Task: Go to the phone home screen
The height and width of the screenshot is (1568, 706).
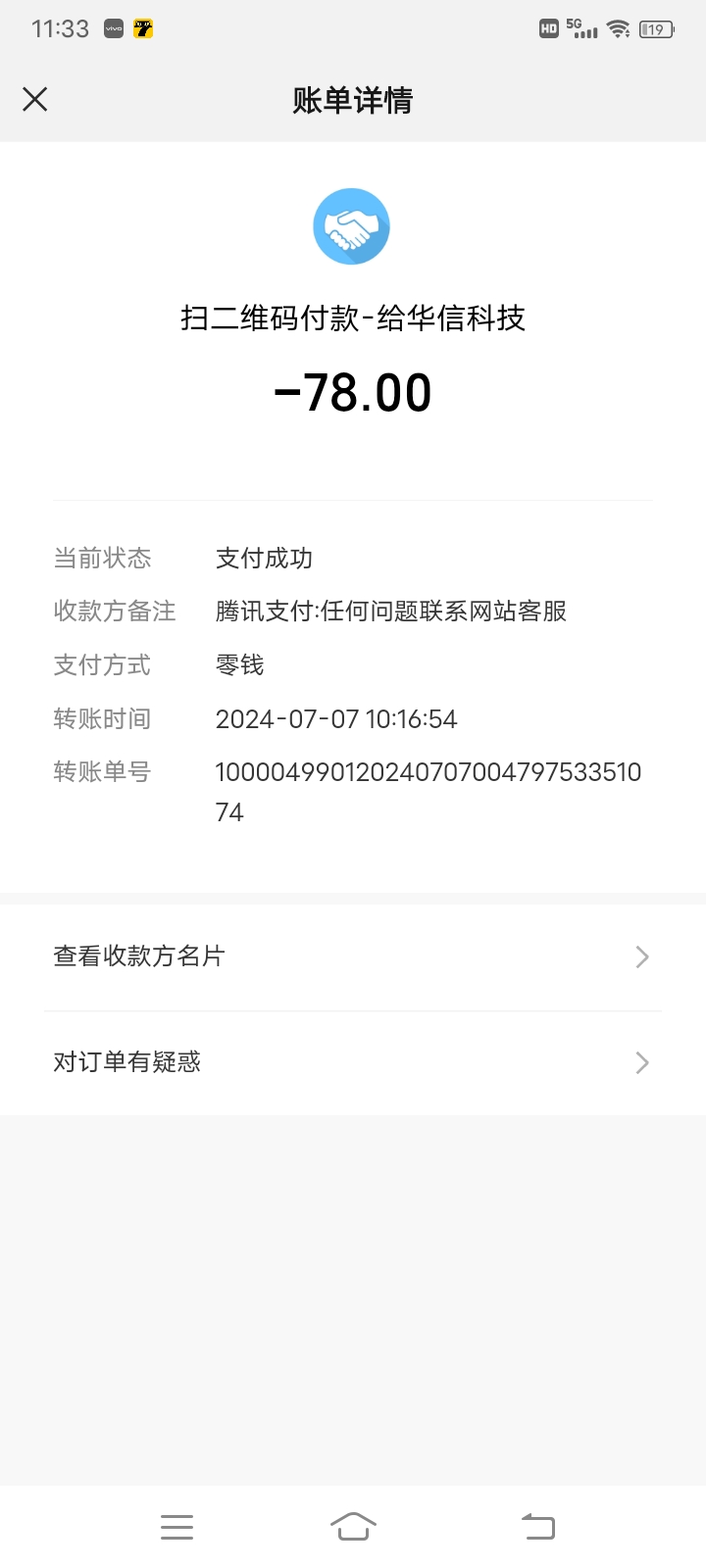Action: [353, 1527]
